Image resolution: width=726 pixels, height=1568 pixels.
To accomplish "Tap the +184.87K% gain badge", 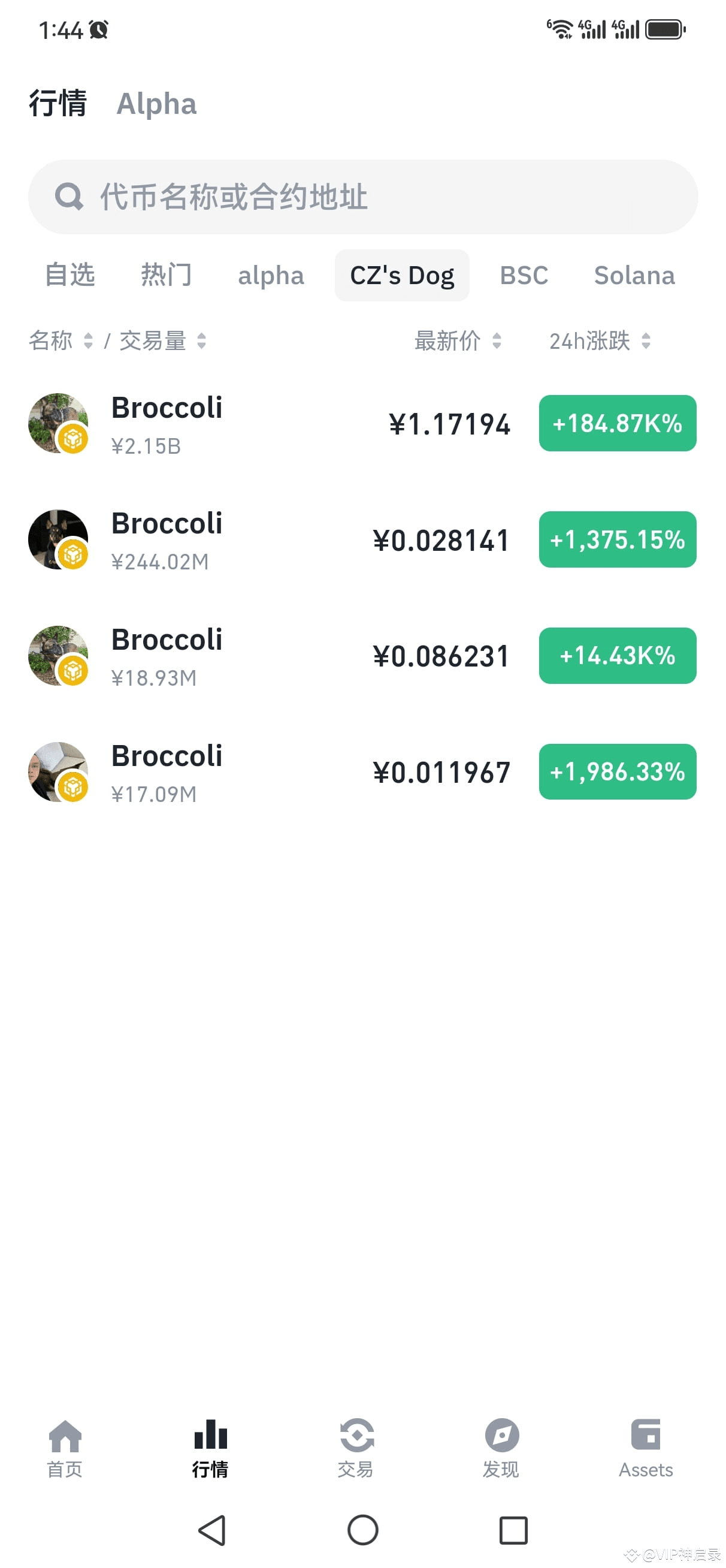I will 616,424.
